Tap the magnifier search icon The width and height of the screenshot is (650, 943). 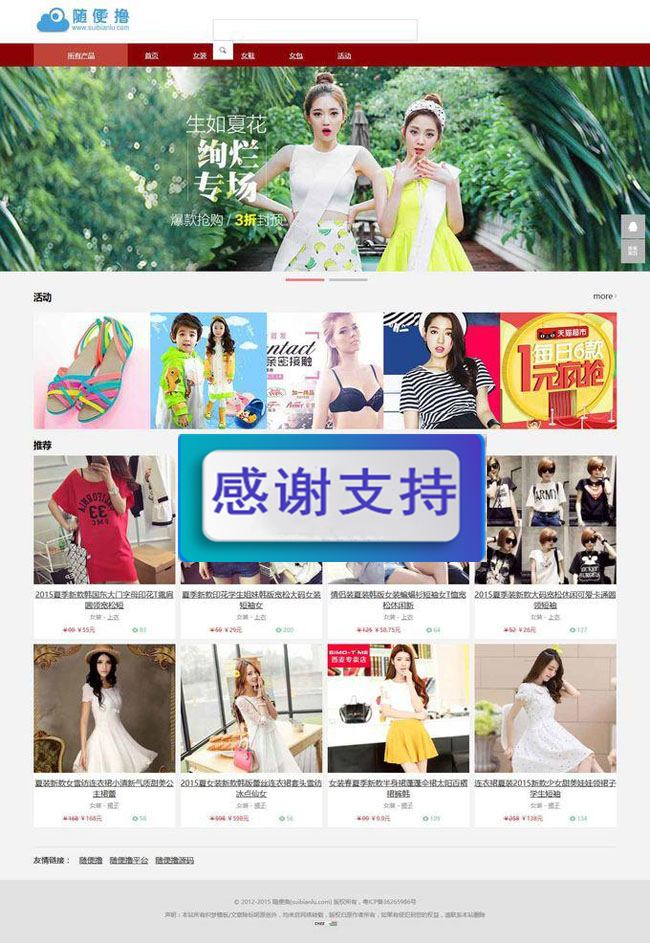(x=223, y=50)
